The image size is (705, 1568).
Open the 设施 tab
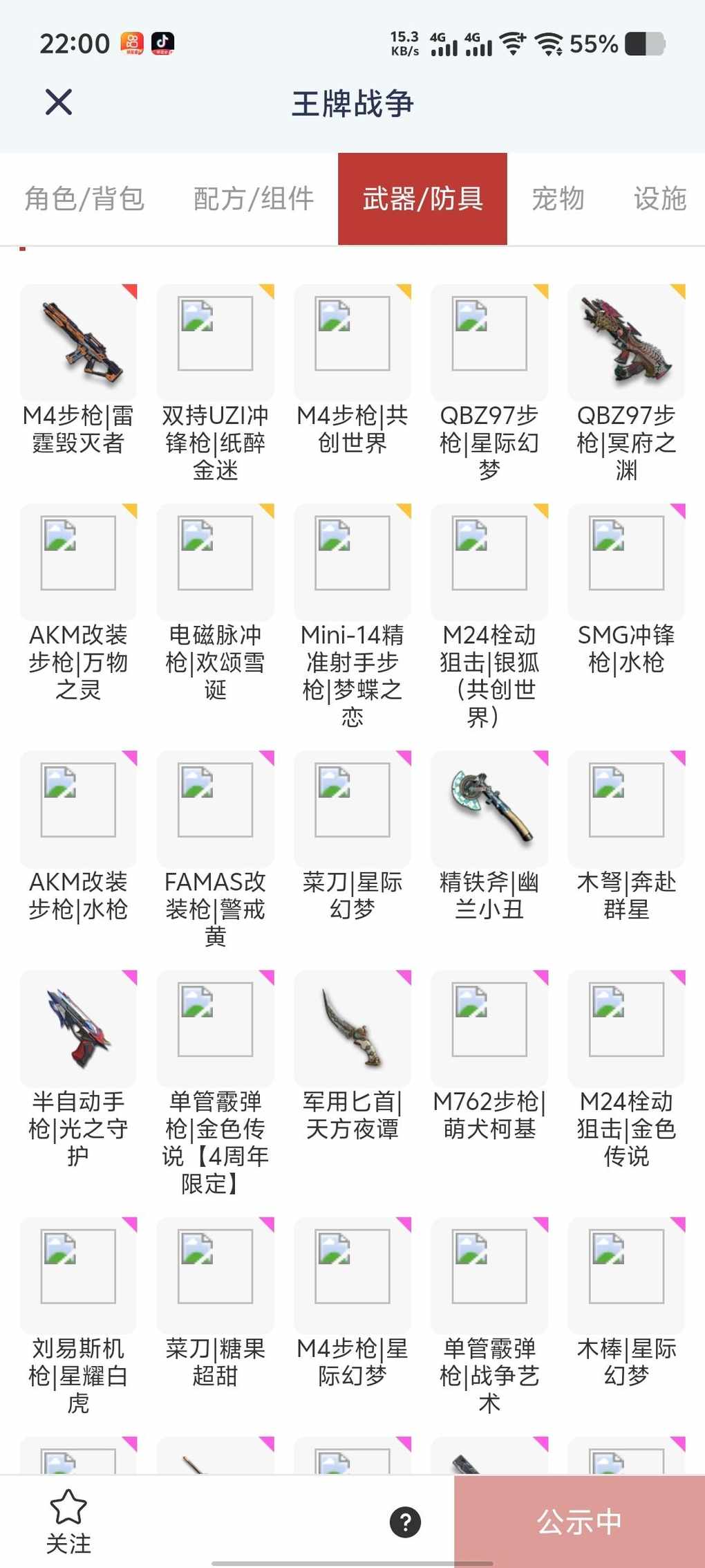pyautogui.click(x=659, y=199)
